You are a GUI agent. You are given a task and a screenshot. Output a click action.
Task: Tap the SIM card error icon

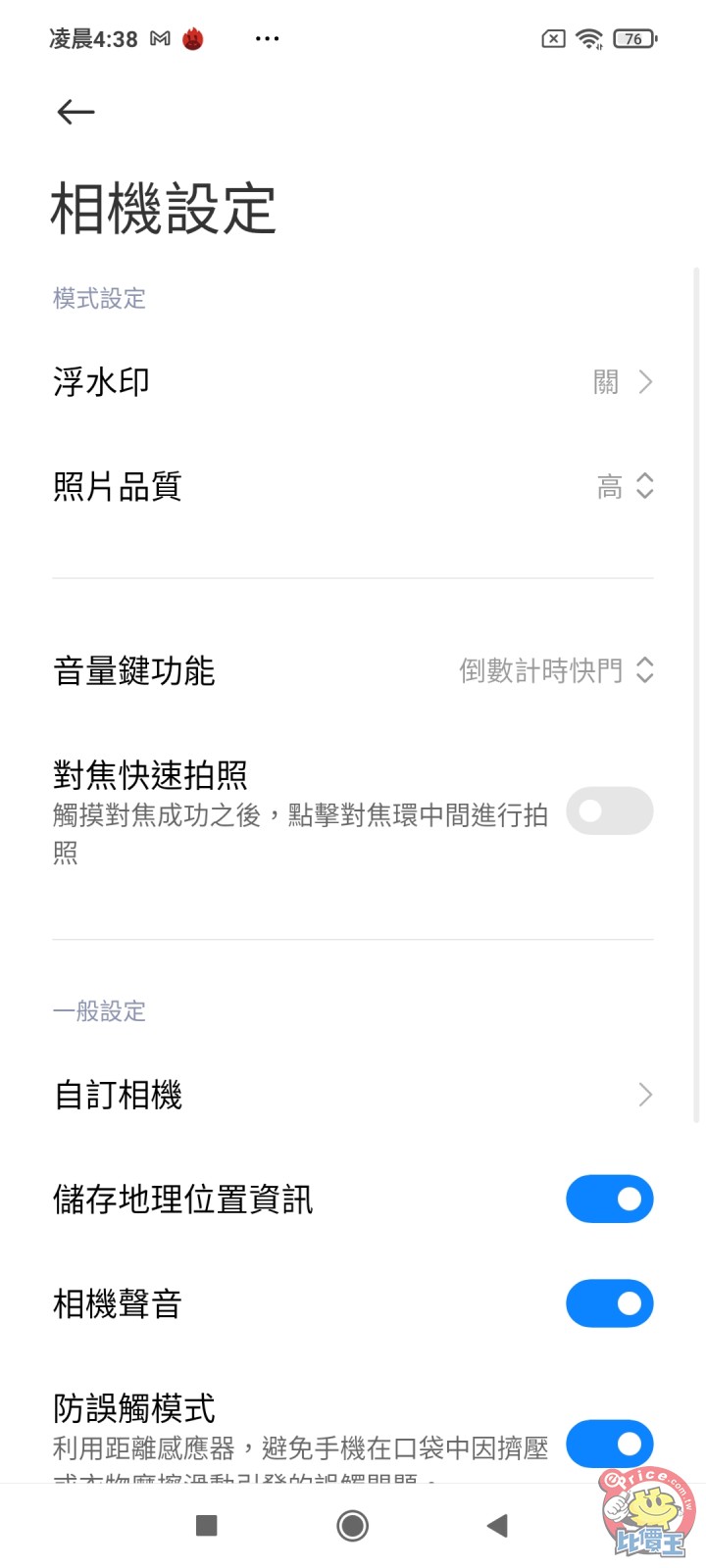coord(552,38)
